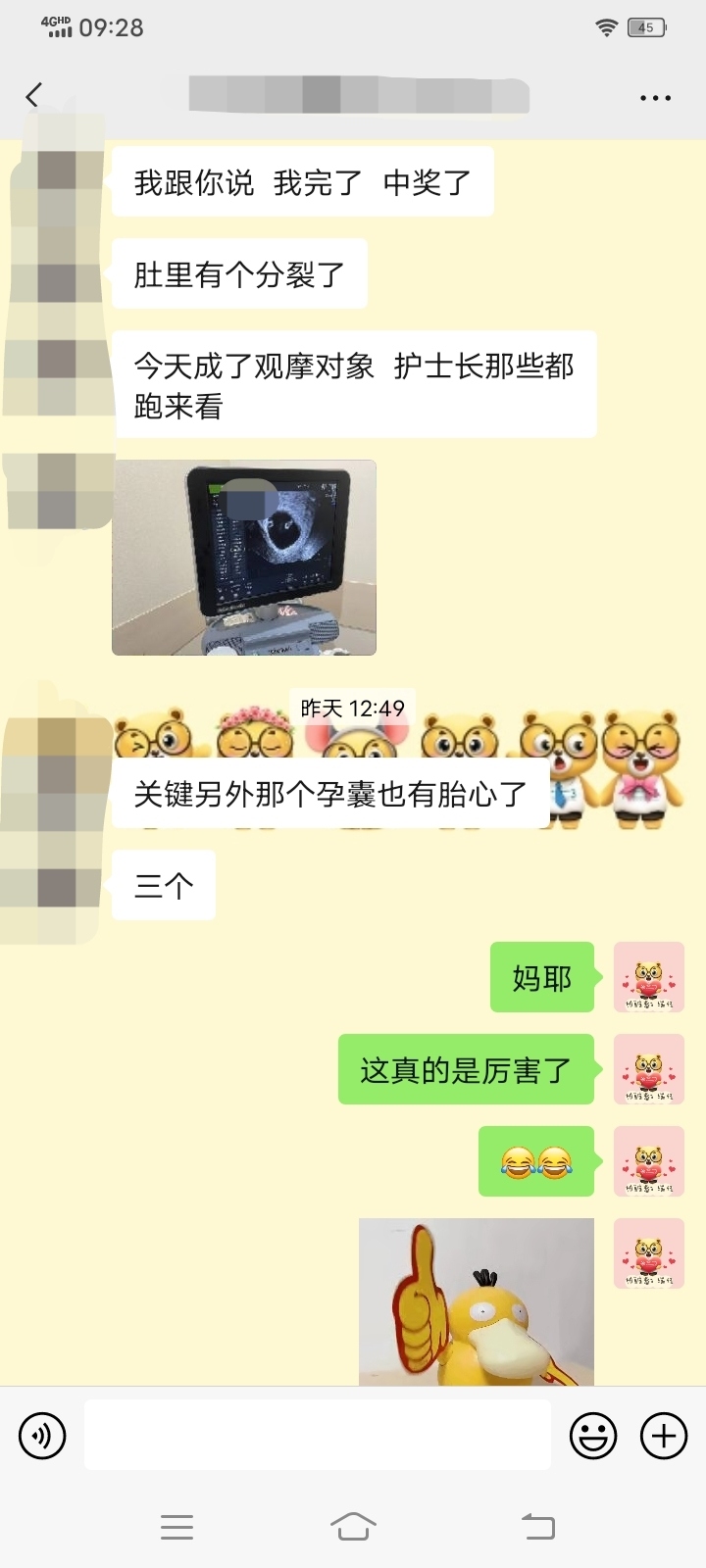Tap the system home button
Screen dimensions: 706x1568
pyautogui.click(x=353, y=1526)
